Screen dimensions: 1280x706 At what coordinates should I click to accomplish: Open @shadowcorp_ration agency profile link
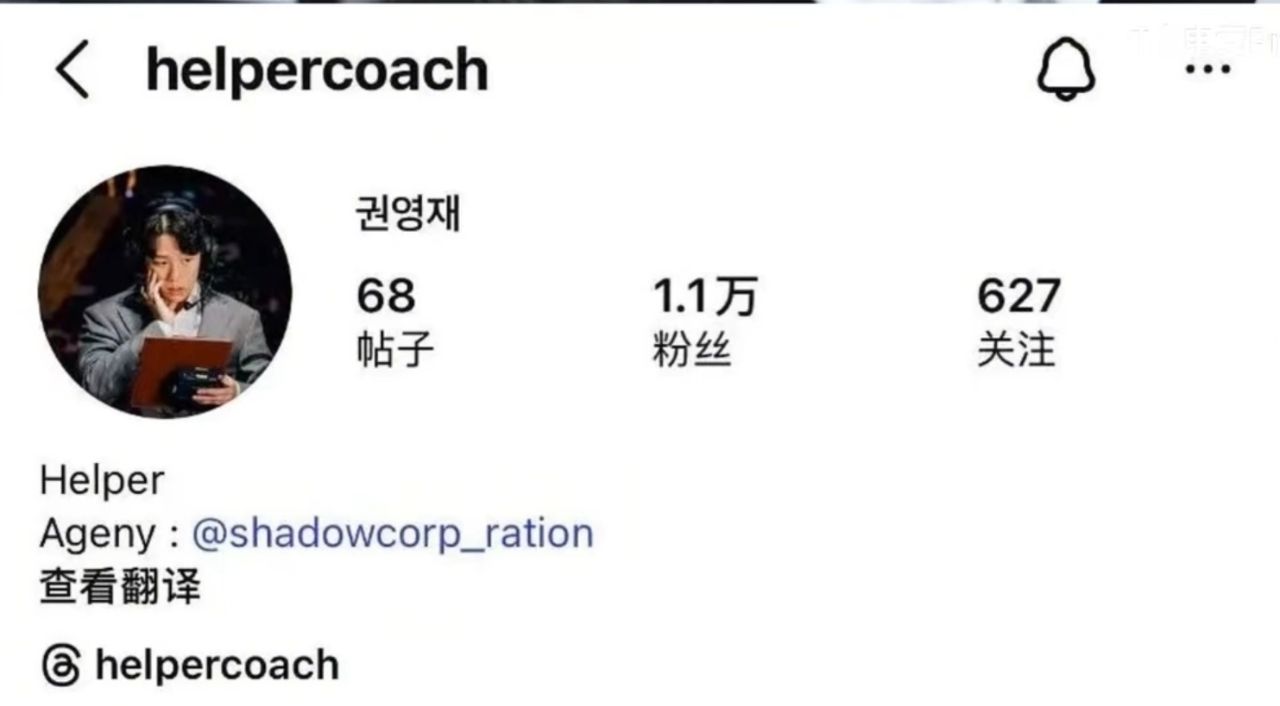click(392, 533)
